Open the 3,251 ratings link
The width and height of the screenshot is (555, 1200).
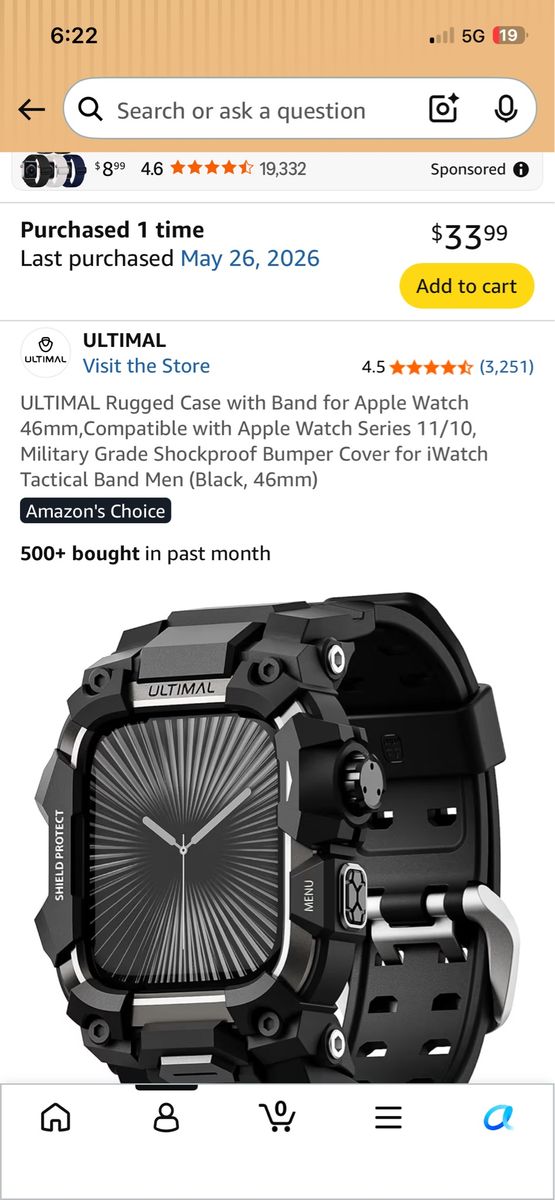coord(507,367)
